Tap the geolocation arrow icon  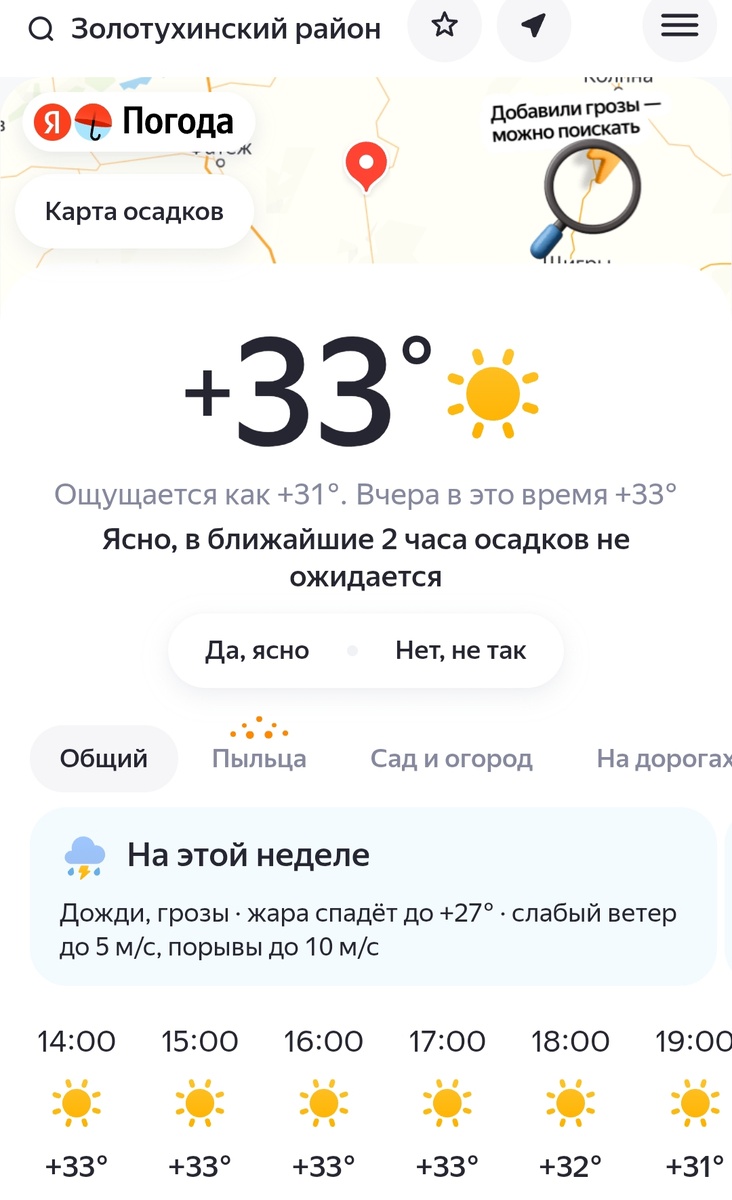click(x=533, y=27)
